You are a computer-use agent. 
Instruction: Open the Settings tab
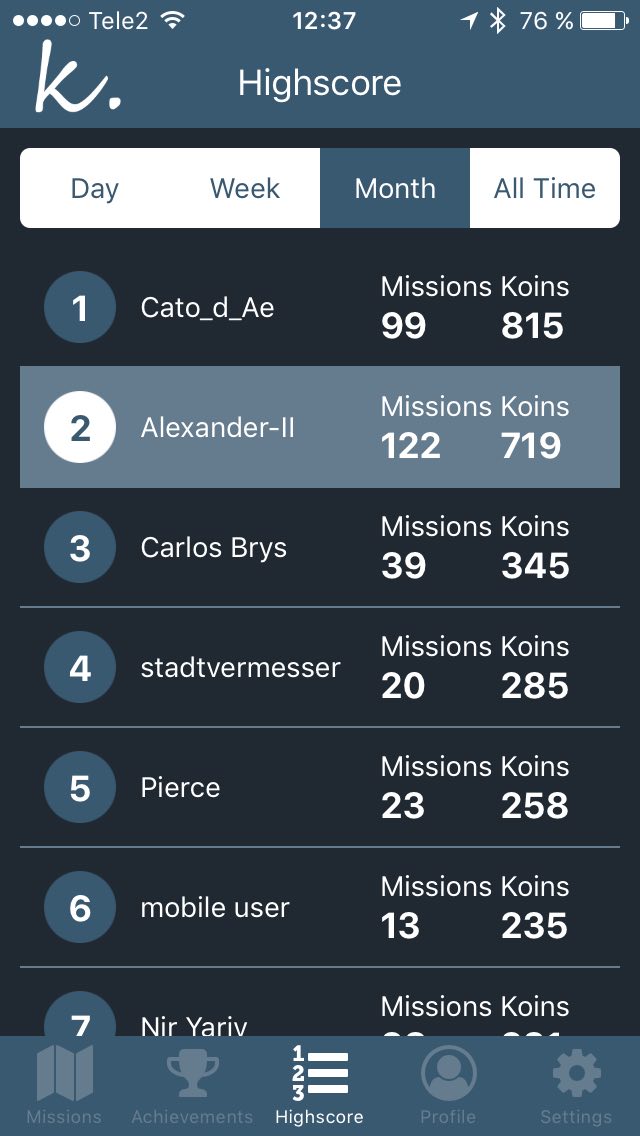tap(576, 1085)
